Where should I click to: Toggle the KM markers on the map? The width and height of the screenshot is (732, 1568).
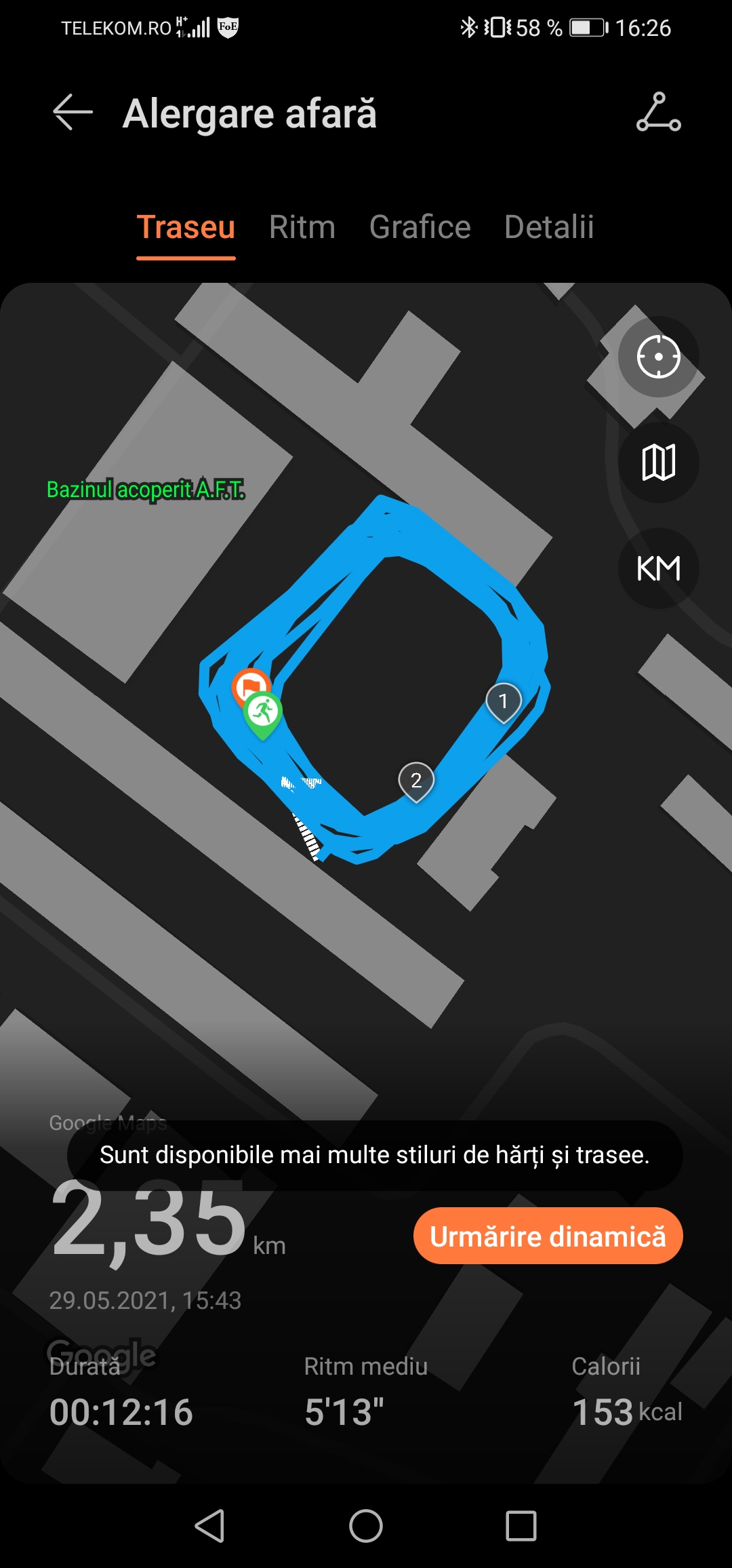[658, 568]
